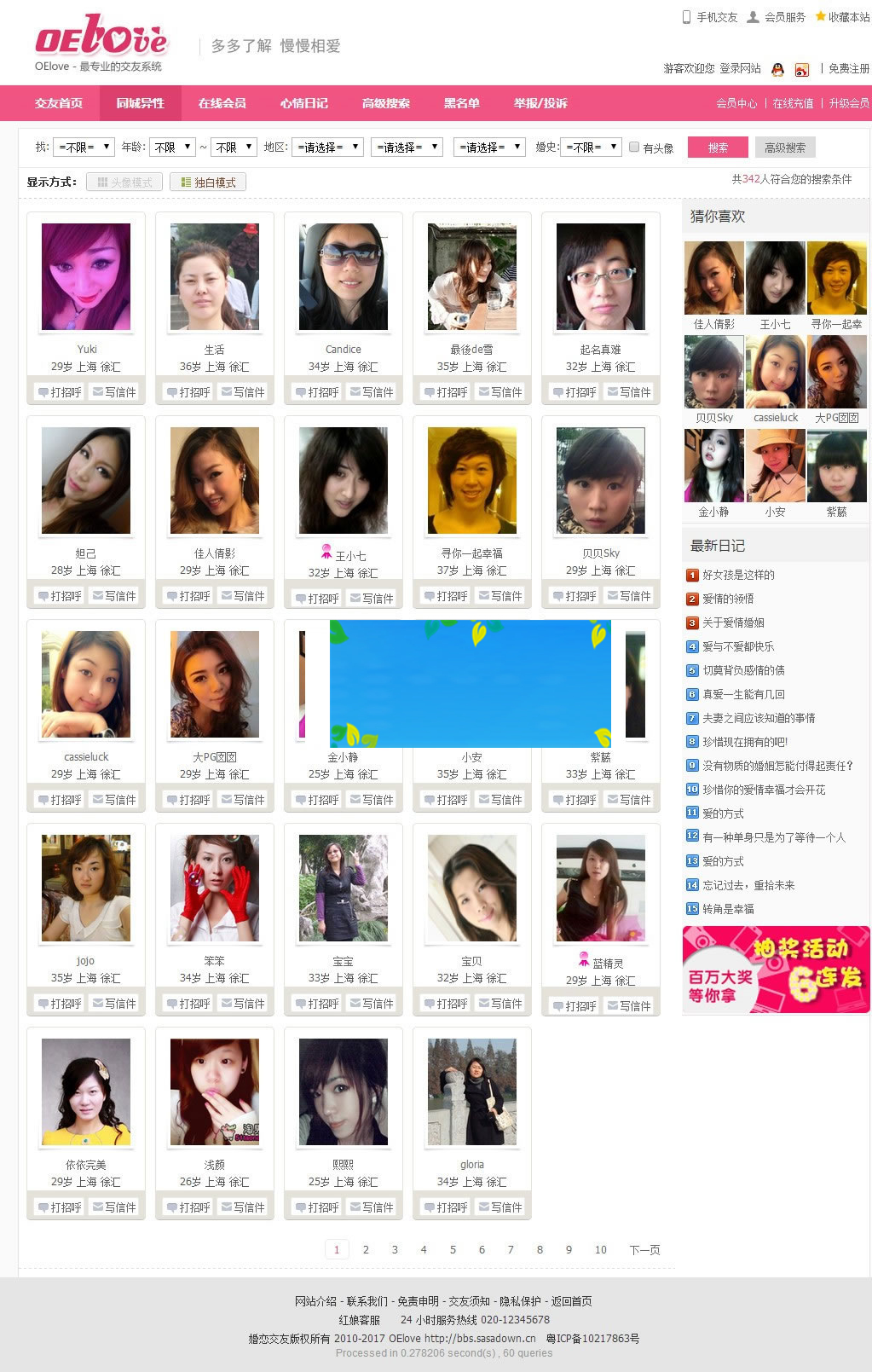This screenshot has height=1372, width=872.
Task: Go to page 2 of results
Action: point(366,1249)
